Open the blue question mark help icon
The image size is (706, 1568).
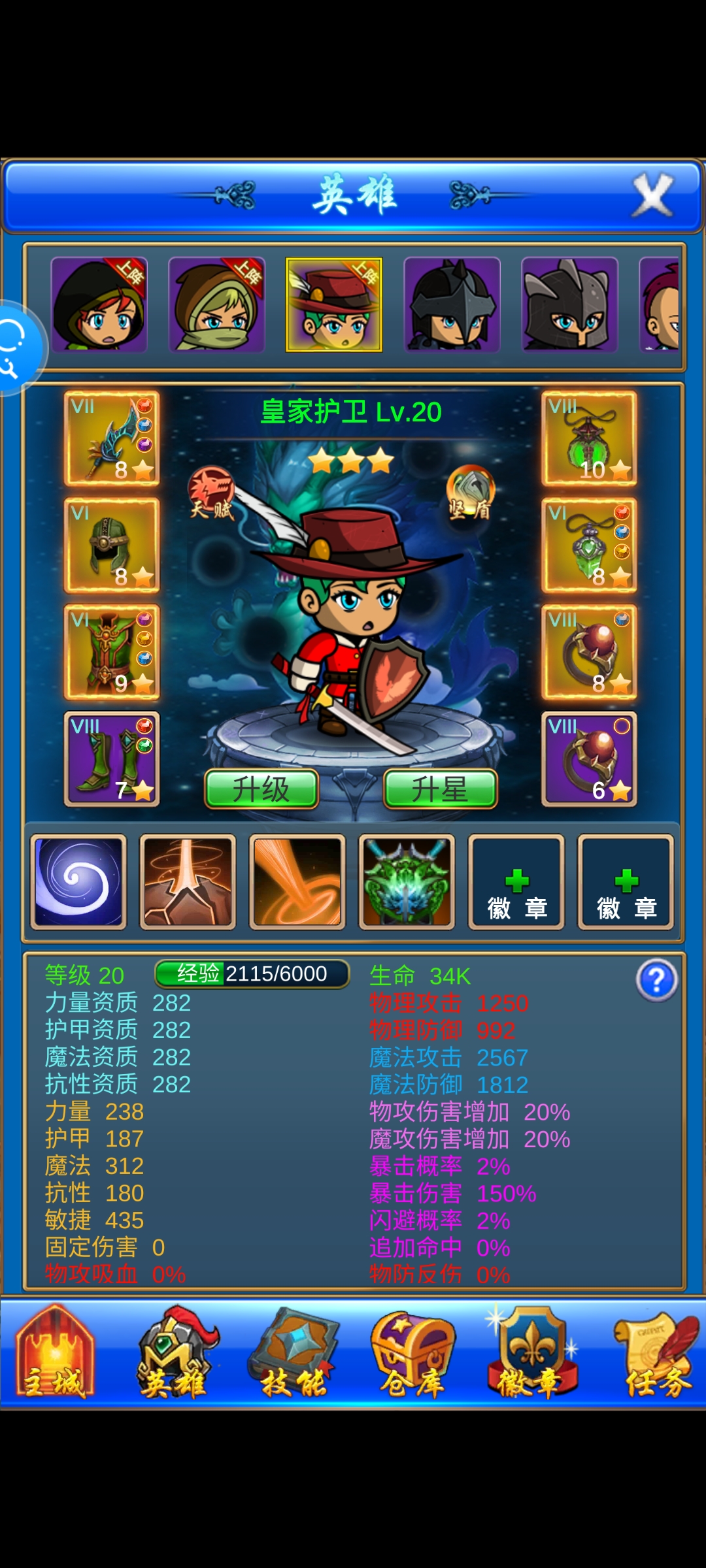[656, 980]
